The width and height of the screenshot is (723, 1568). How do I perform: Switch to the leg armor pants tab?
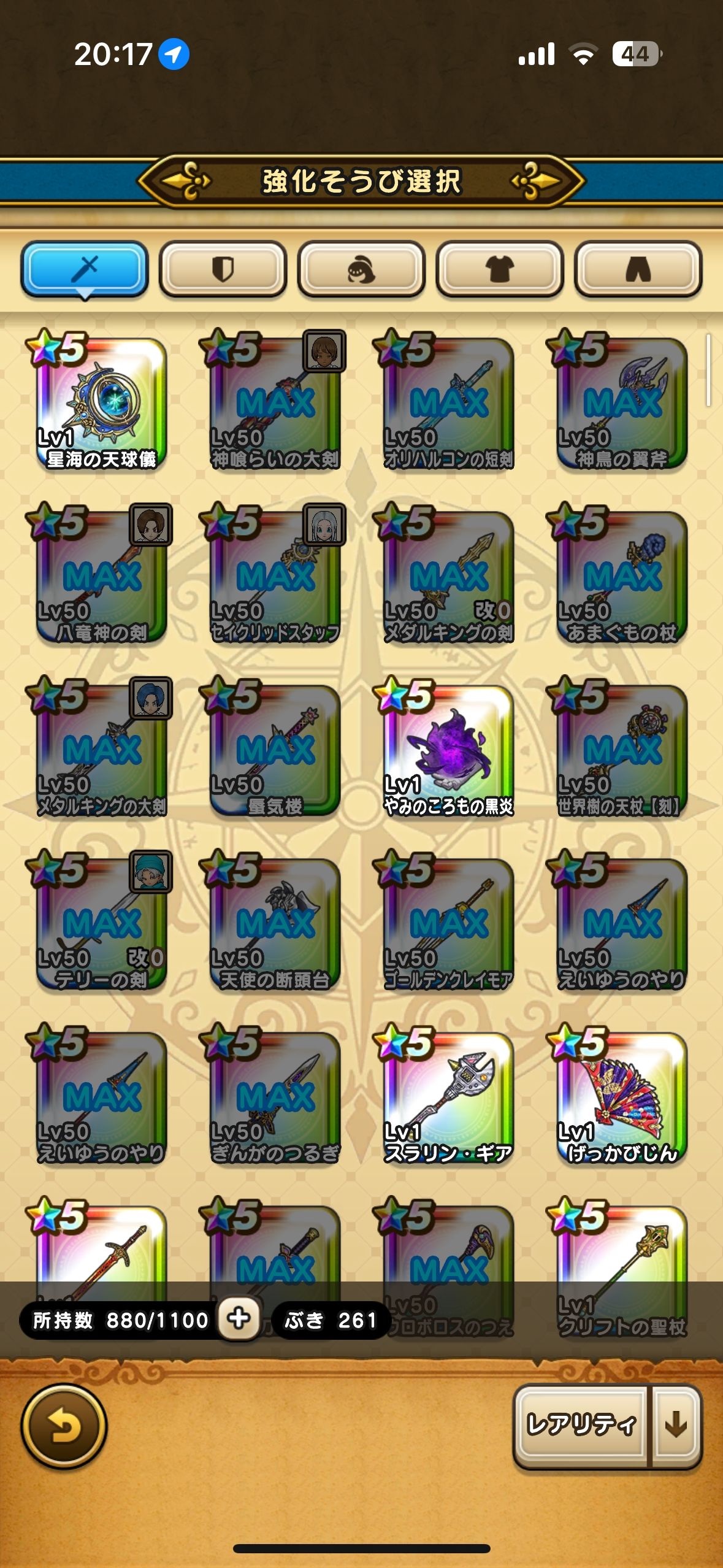point(638,269)
